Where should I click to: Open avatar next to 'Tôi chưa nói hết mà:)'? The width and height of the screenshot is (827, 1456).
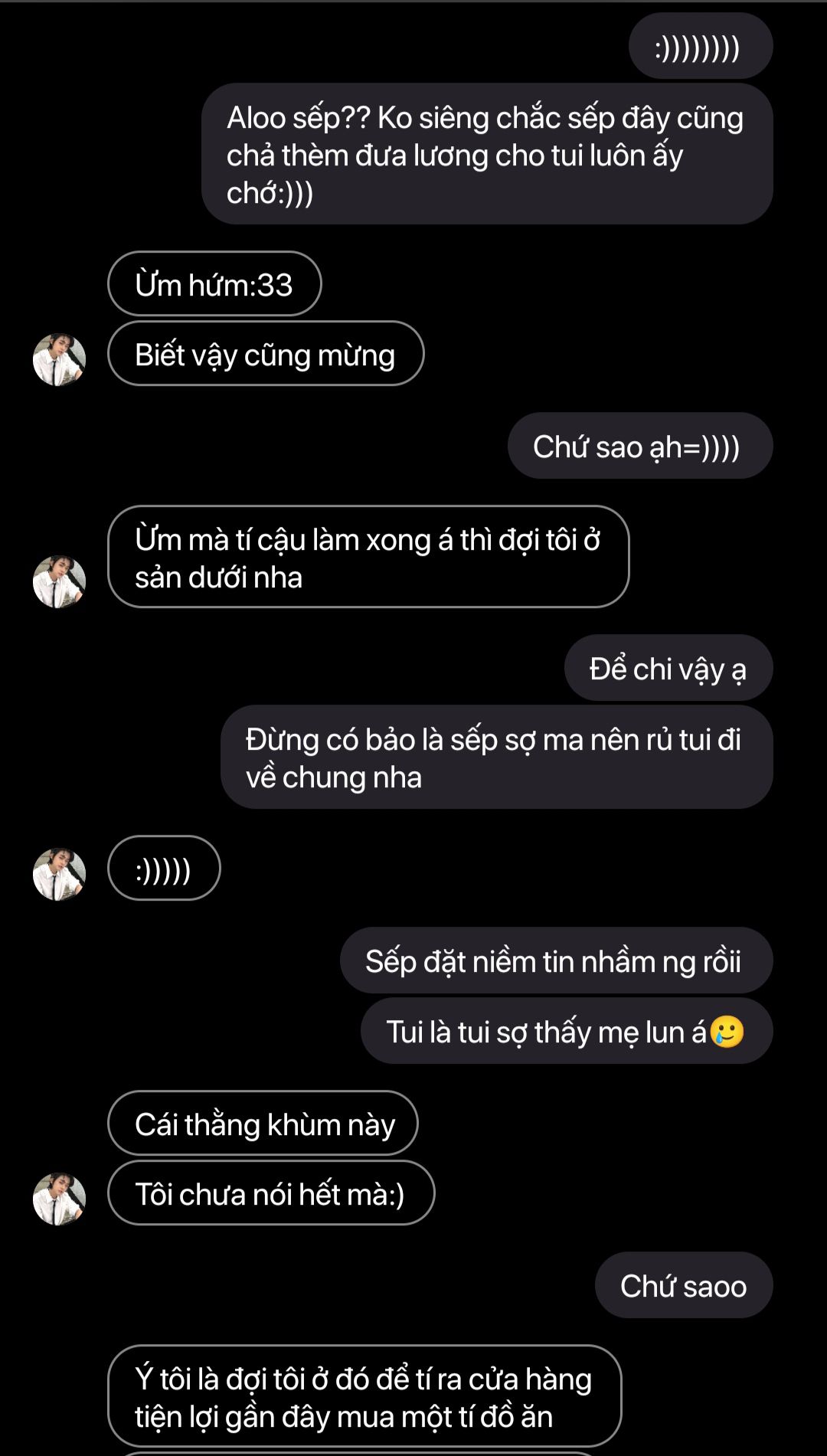tap(59, 1199)
